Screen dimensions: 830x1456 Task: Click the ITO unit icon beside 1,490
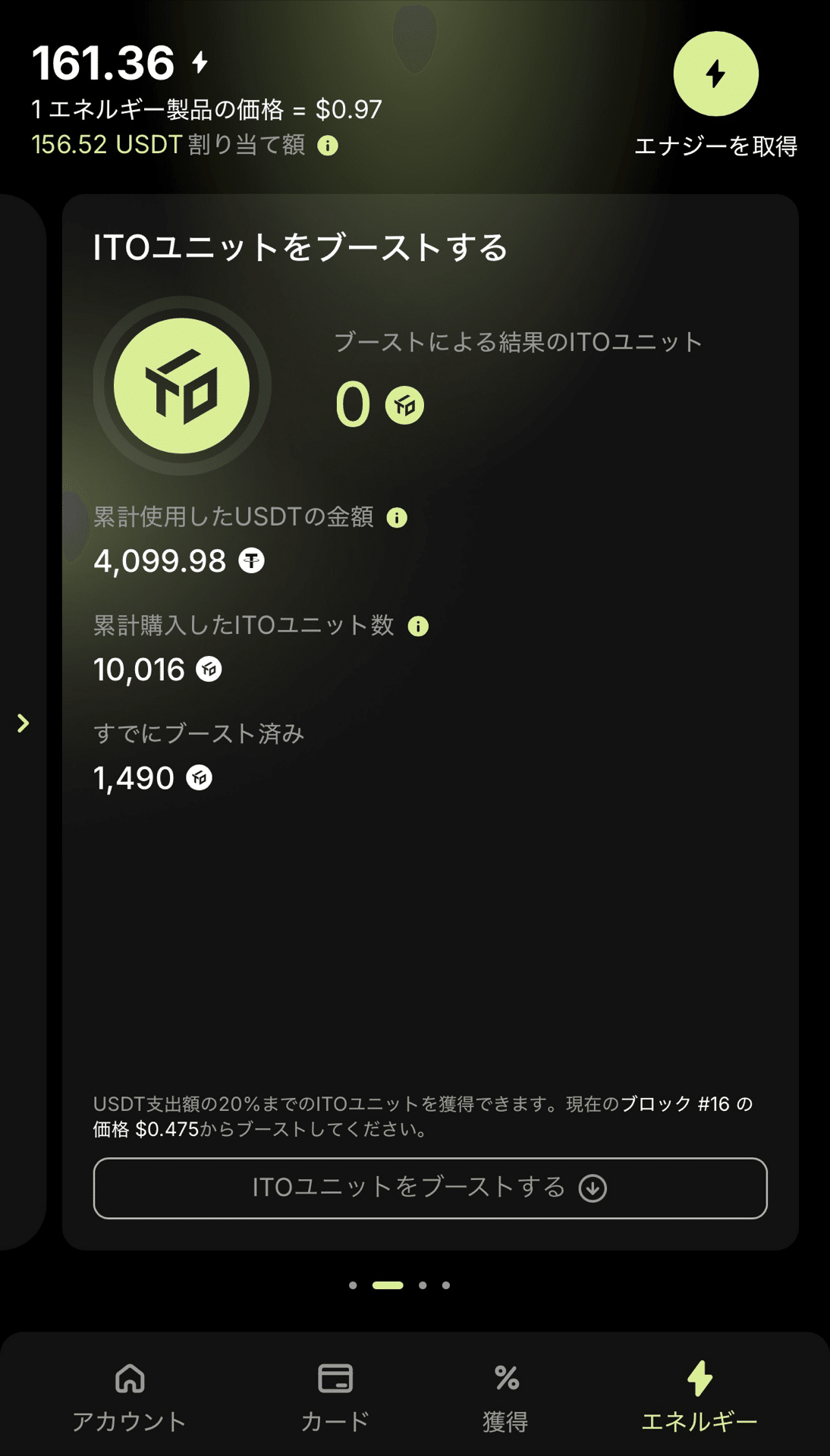(199, 777)
